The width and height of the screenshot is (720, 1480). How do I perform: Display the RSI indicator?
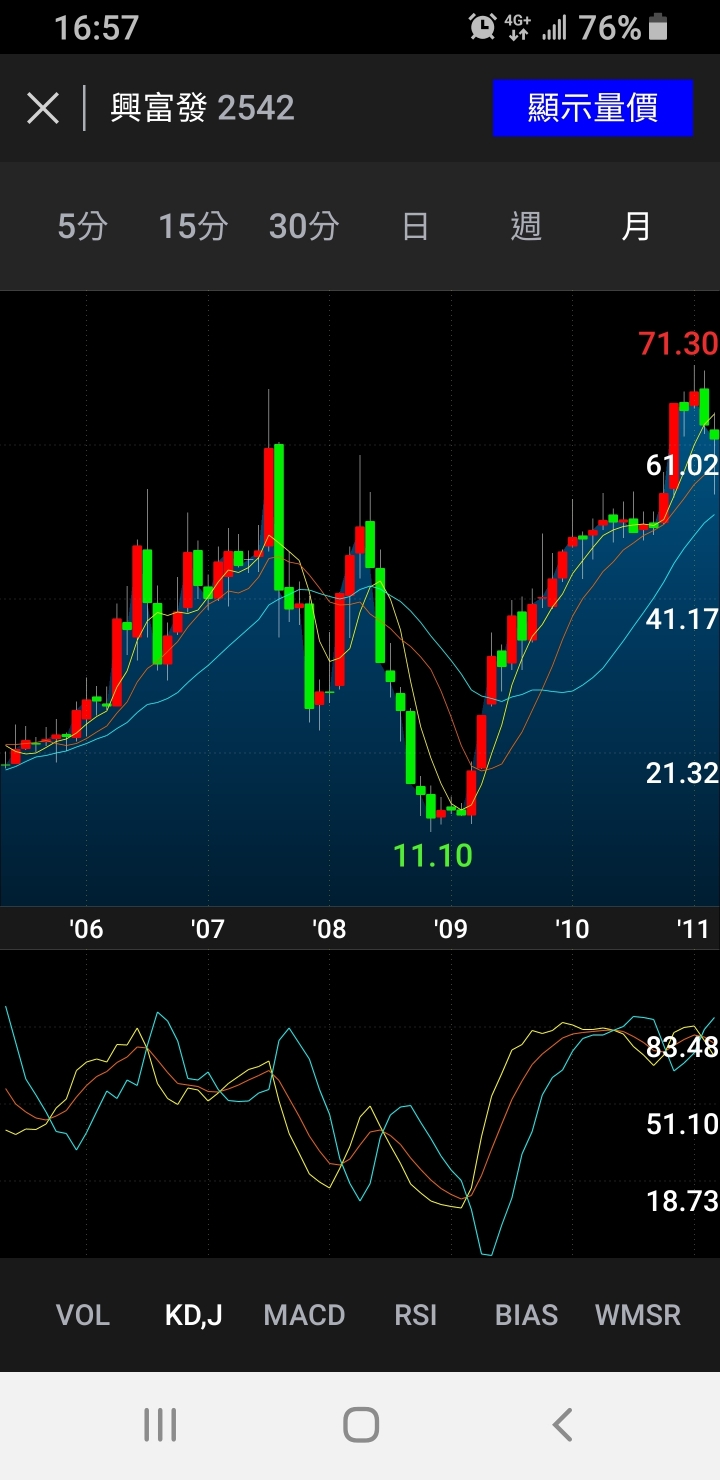tap(416, 1315)
